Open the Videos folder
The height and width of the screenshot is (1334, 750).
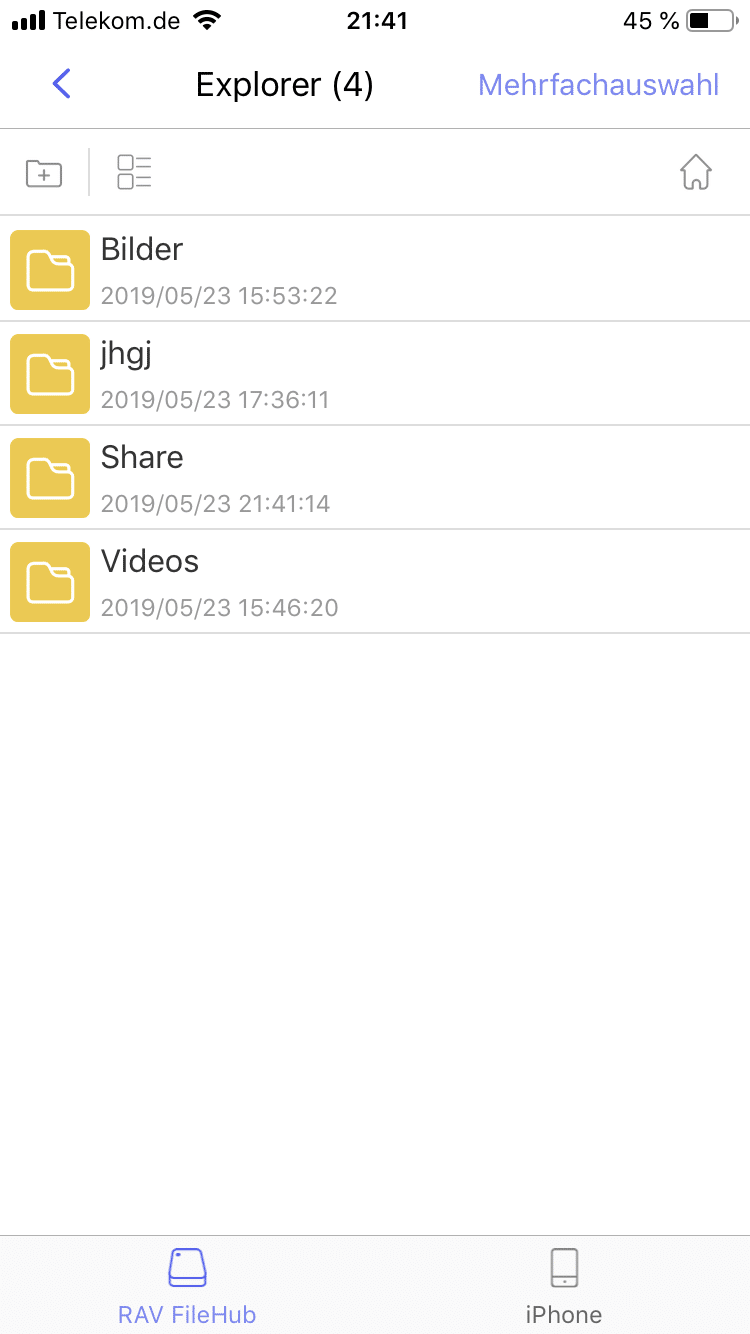pos(375,581)
